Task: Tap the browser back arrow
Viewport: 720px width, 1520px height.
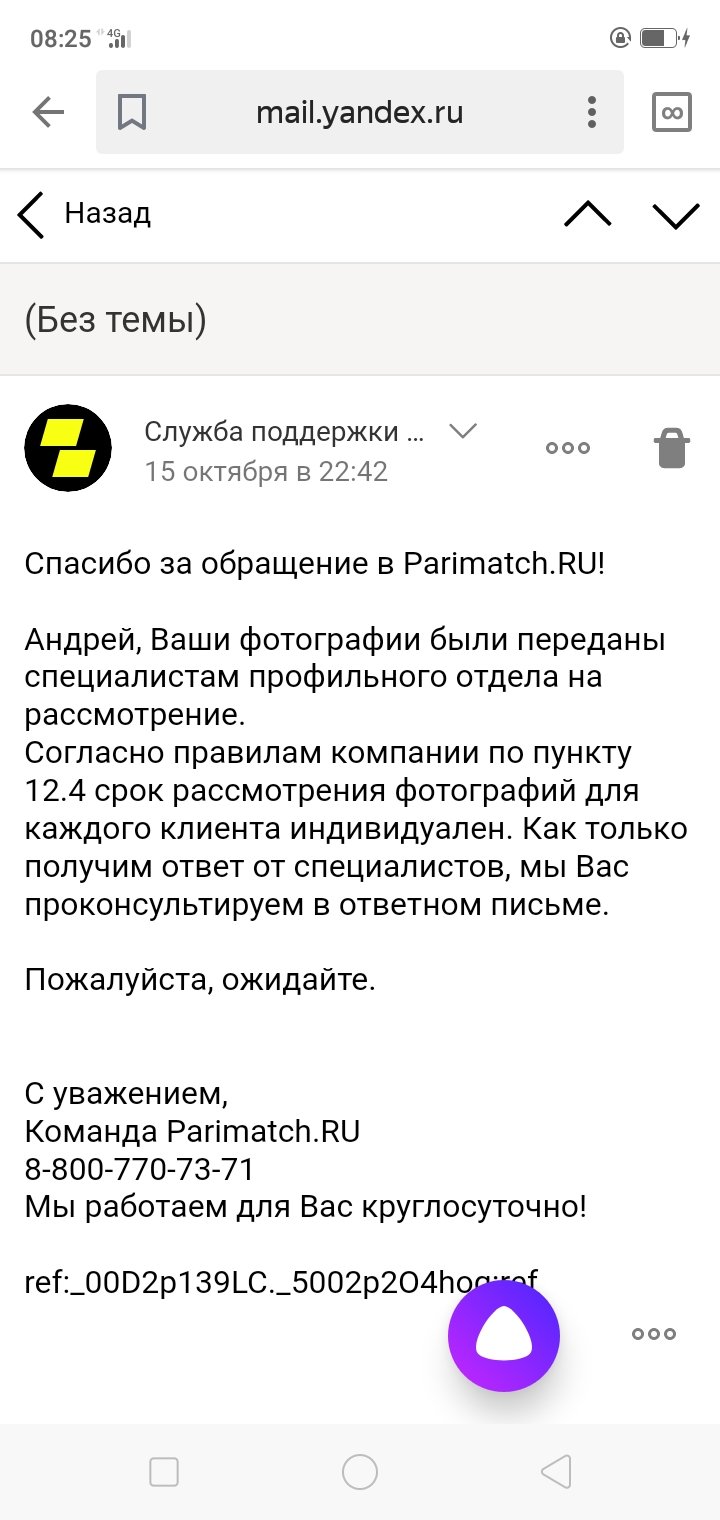Action: coord(48,112)
